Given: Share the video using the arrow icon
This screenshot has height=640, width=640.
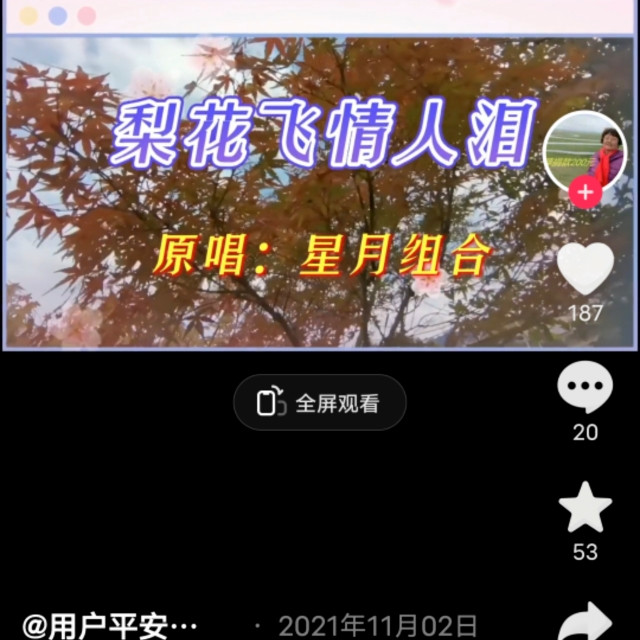Looking at the screenshot, I should 587,621.
